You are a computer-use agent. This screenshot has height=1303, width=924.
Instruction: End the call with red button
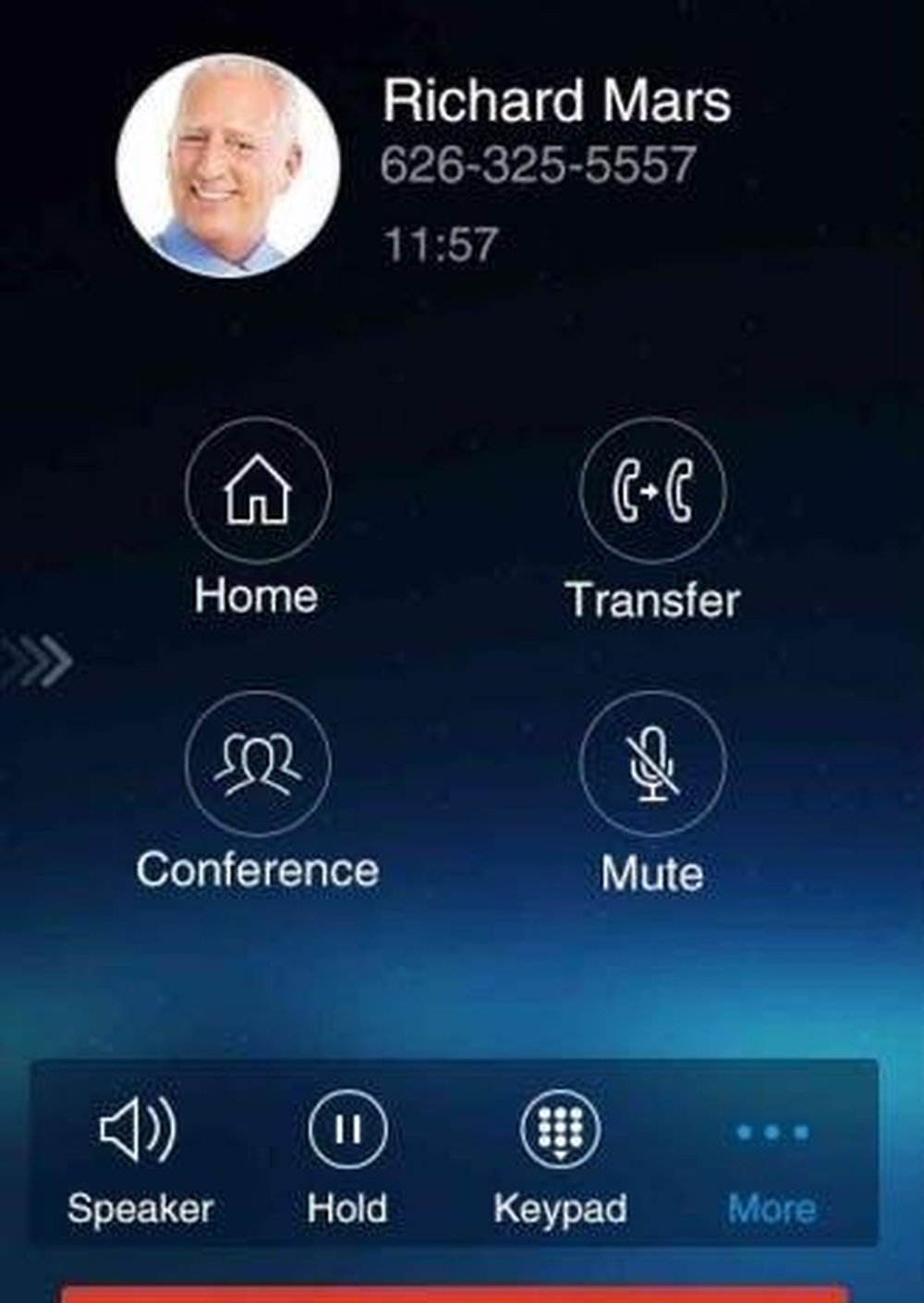453,1292
